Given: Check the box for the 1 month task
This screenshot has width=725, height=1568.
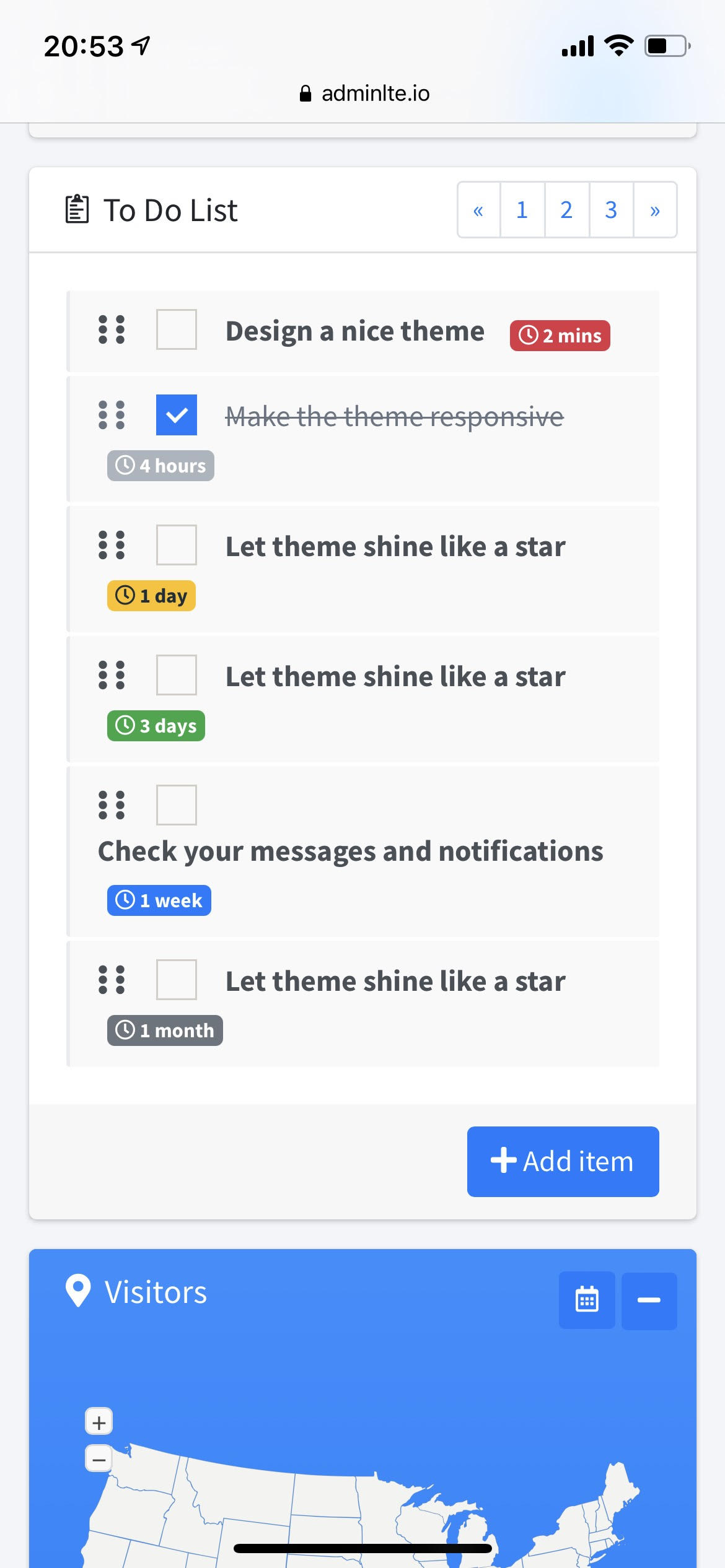Looking at the screenshot, I should pos(177,980).
